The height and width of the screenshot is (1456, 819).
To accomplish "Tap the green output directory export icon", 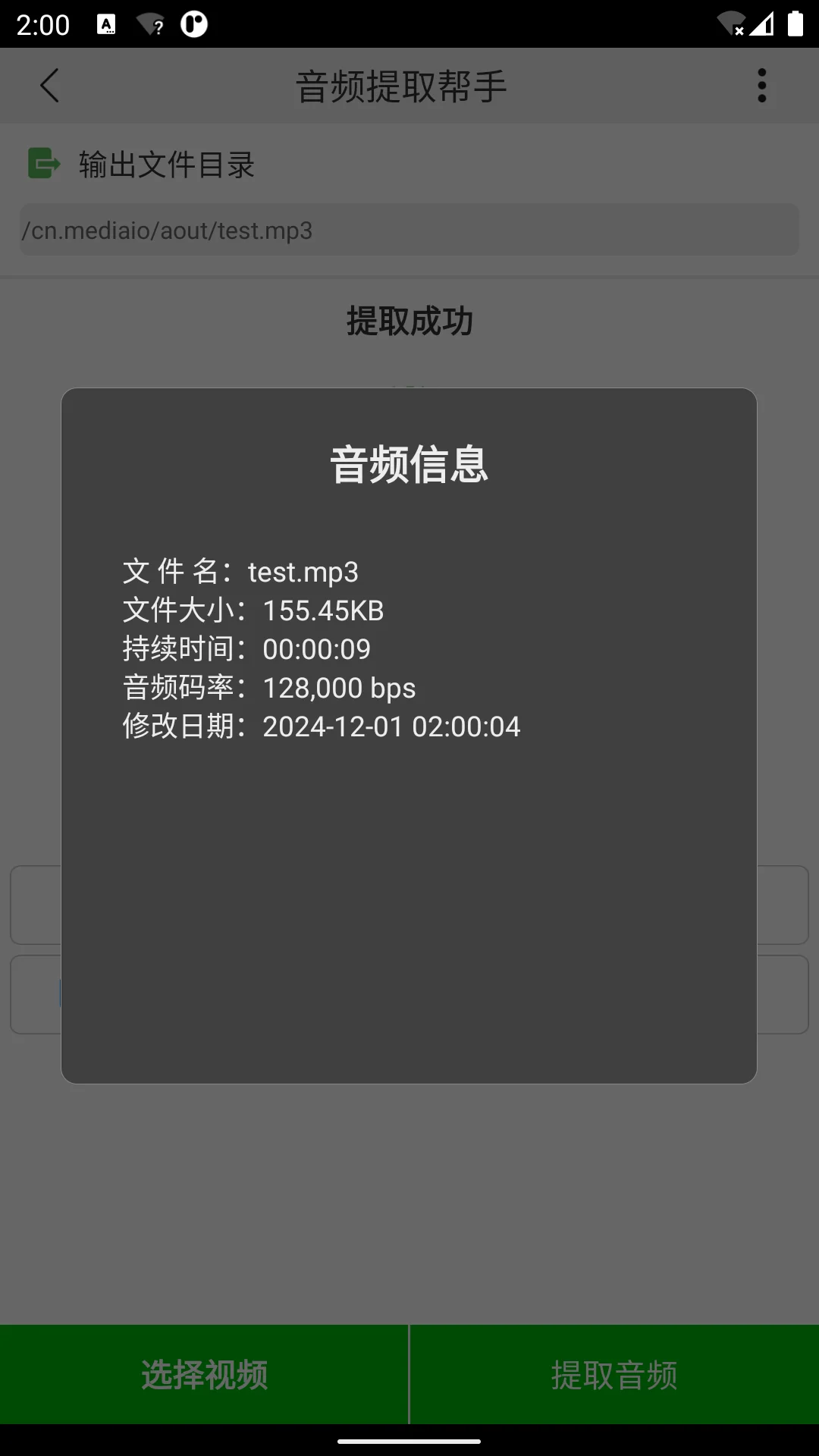I will click(42, 162).
